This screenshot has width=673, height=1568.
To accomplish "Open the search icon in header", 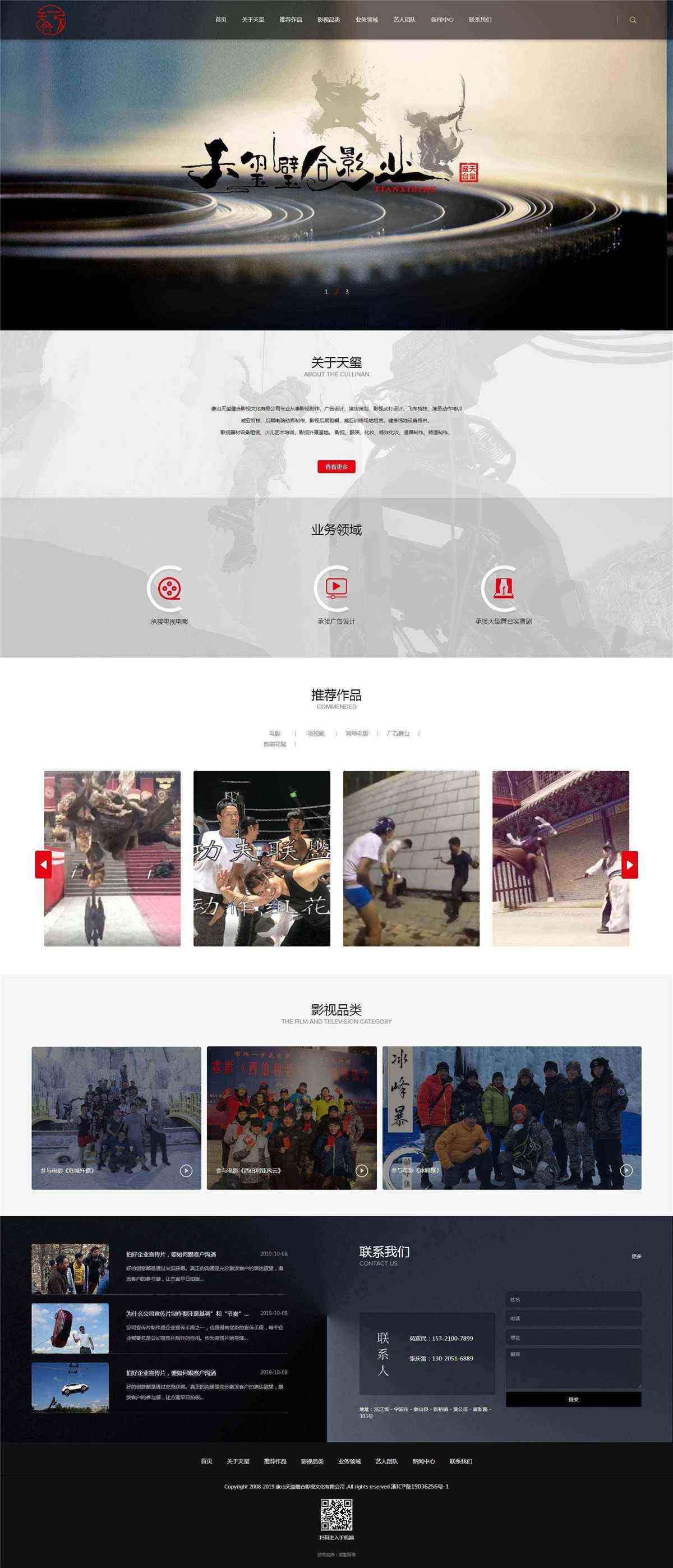I will point(633,20).
